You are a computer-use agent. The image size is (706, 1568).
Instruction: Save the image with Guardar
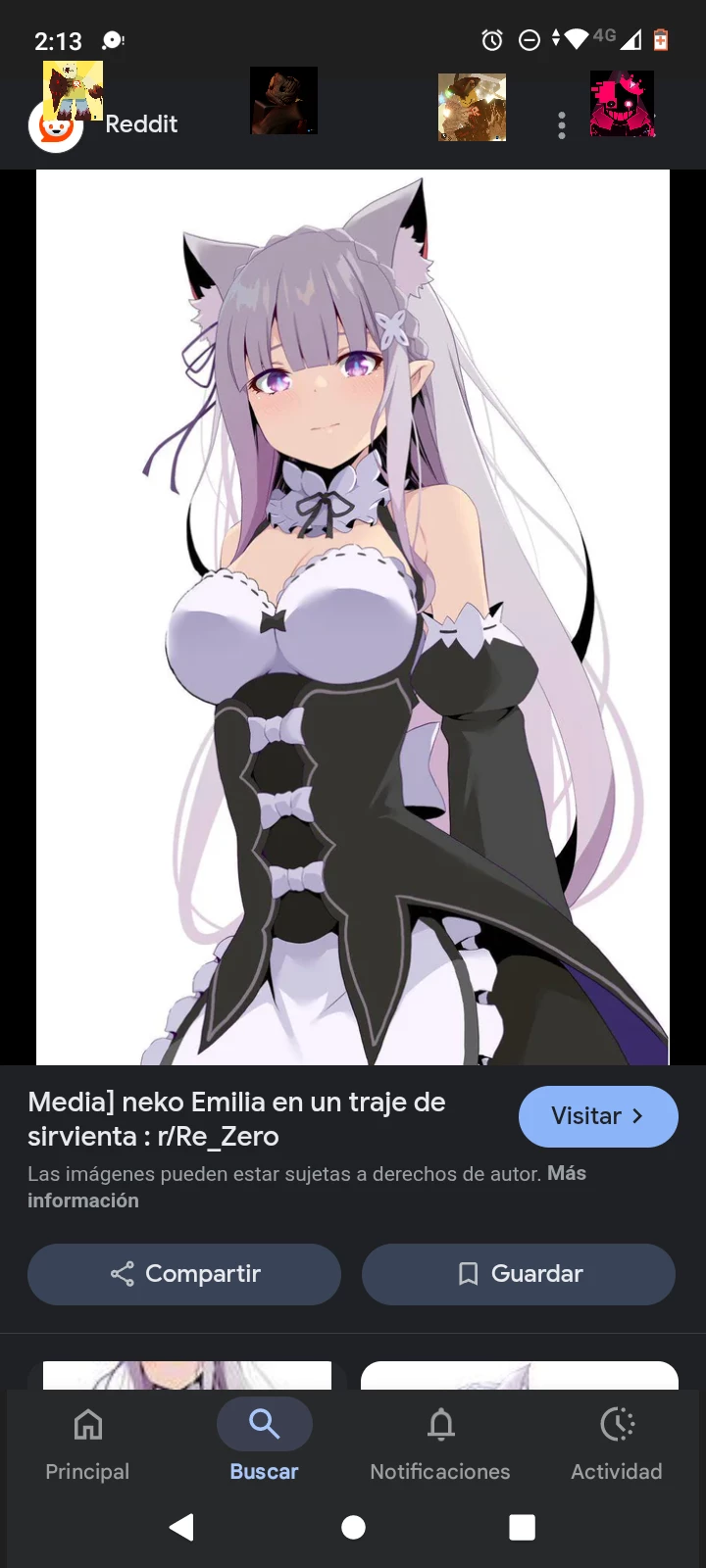coord(519,1274)
